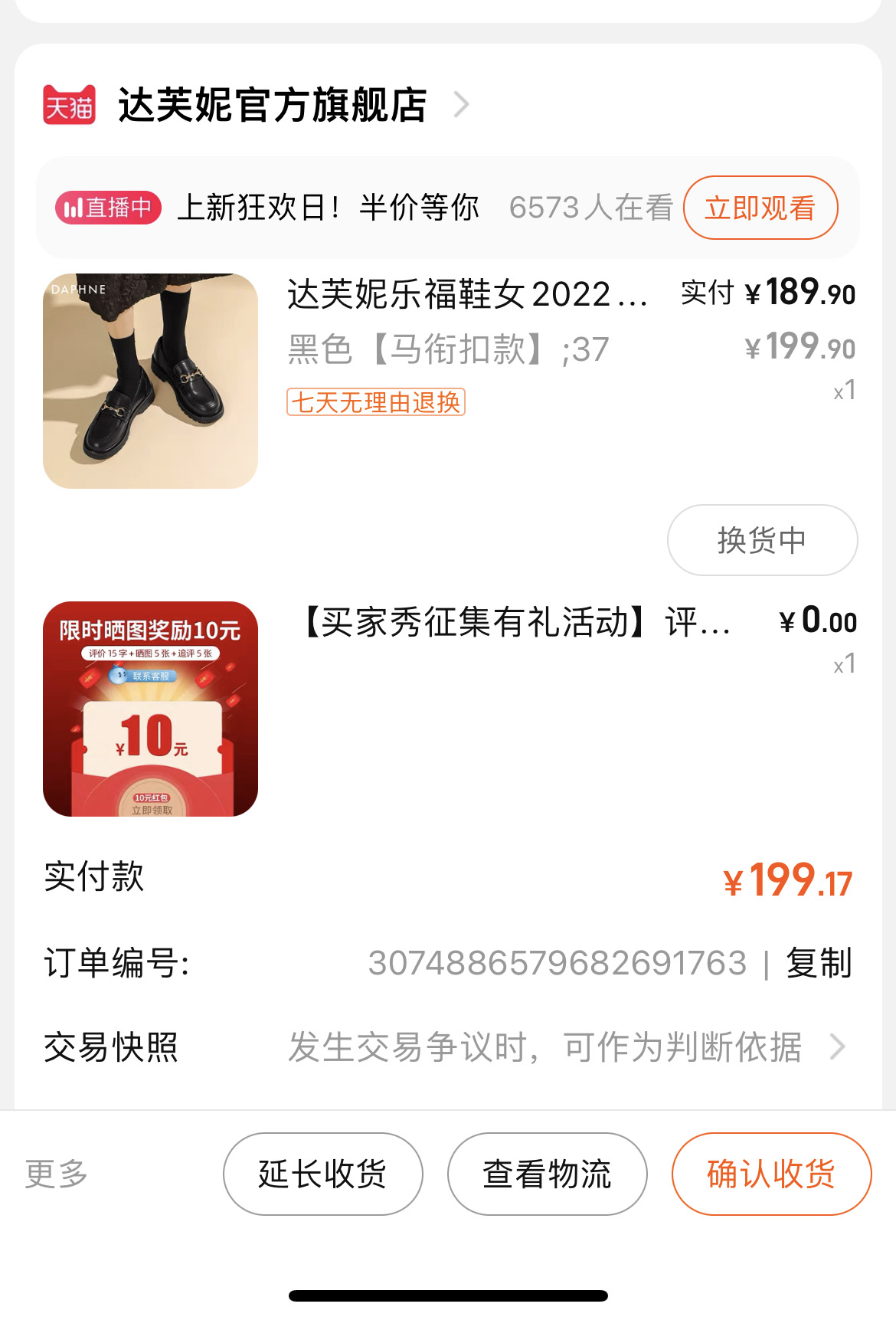Image resolution: width=896 pixels, height=1320 pixels.
Task: Open 达芙妮官方旗舰店 store page
Action: point(272,105)
